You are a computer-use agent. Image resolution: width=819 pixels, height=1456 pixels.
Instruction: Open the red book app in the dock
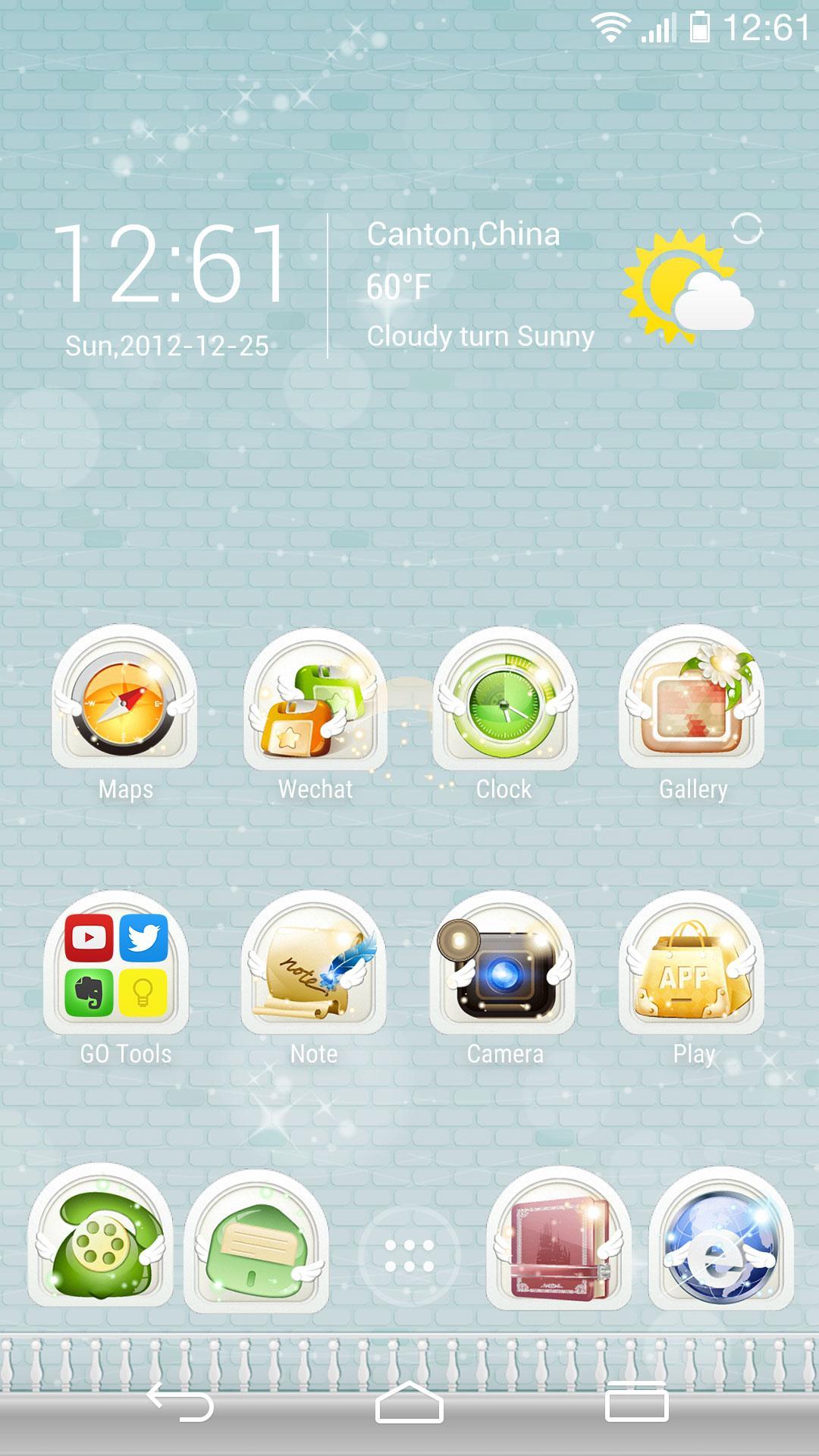pyautogui.click(x=559, y=1241)
